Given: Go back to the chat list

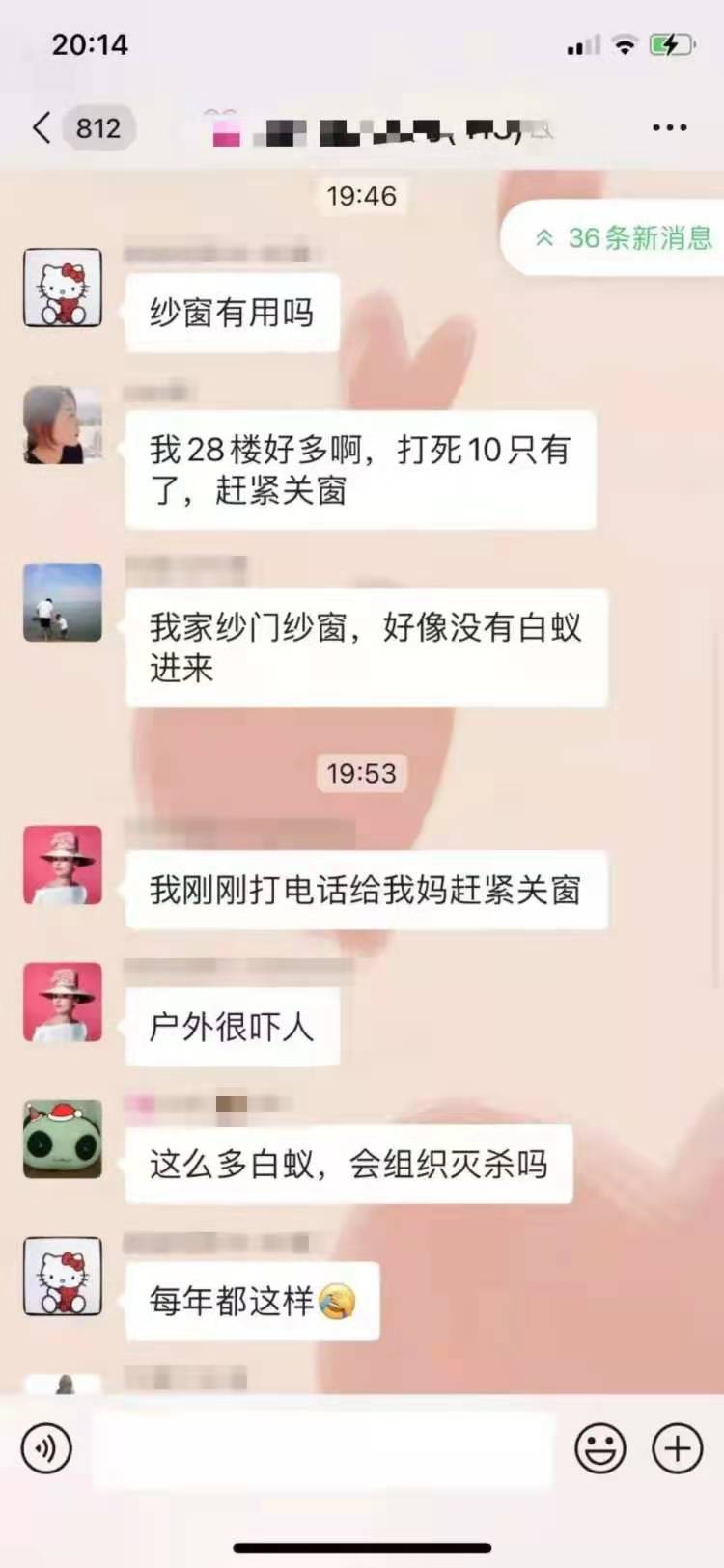Looking at the screenshot, I should (42, 127).
